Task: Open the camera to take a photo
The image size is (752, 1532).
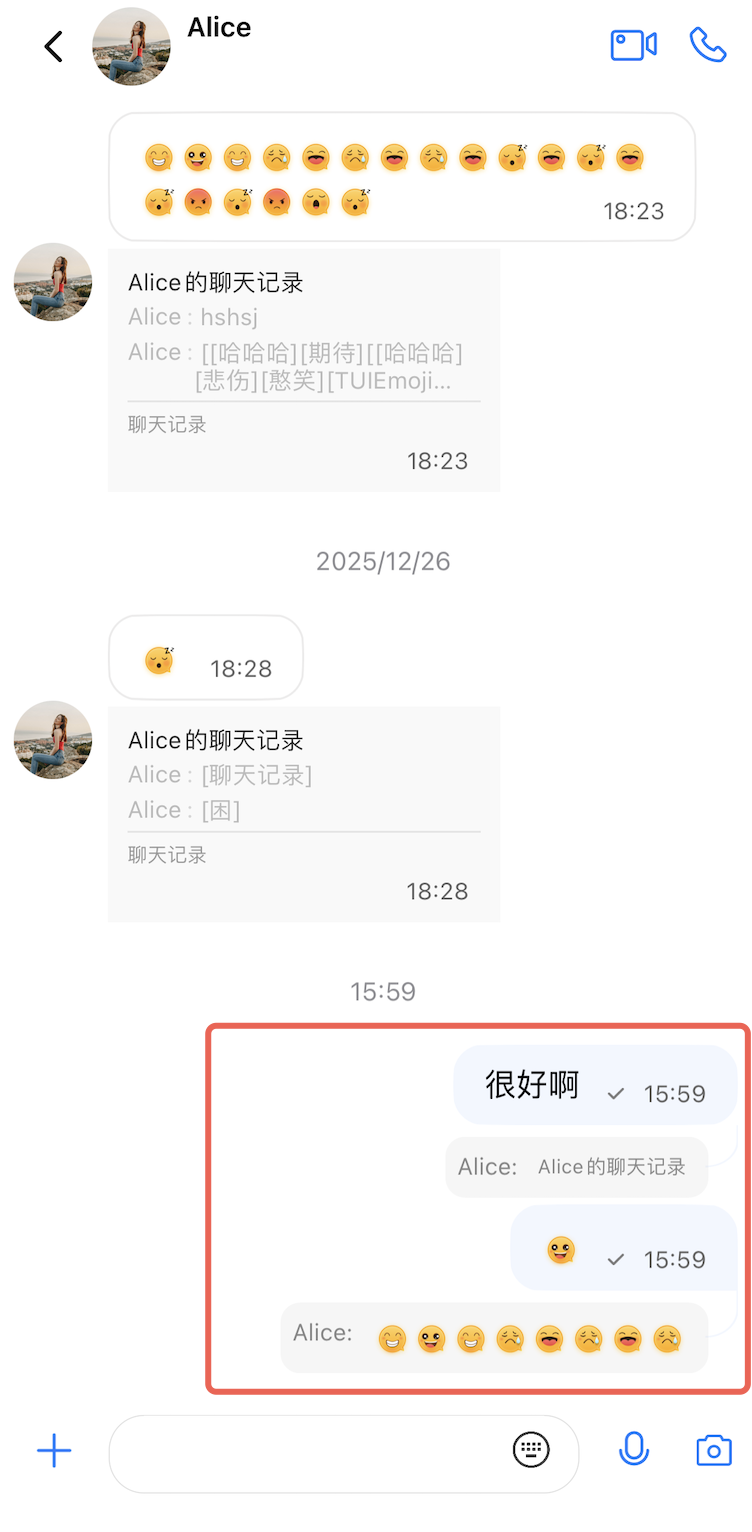Action: 713,1451
